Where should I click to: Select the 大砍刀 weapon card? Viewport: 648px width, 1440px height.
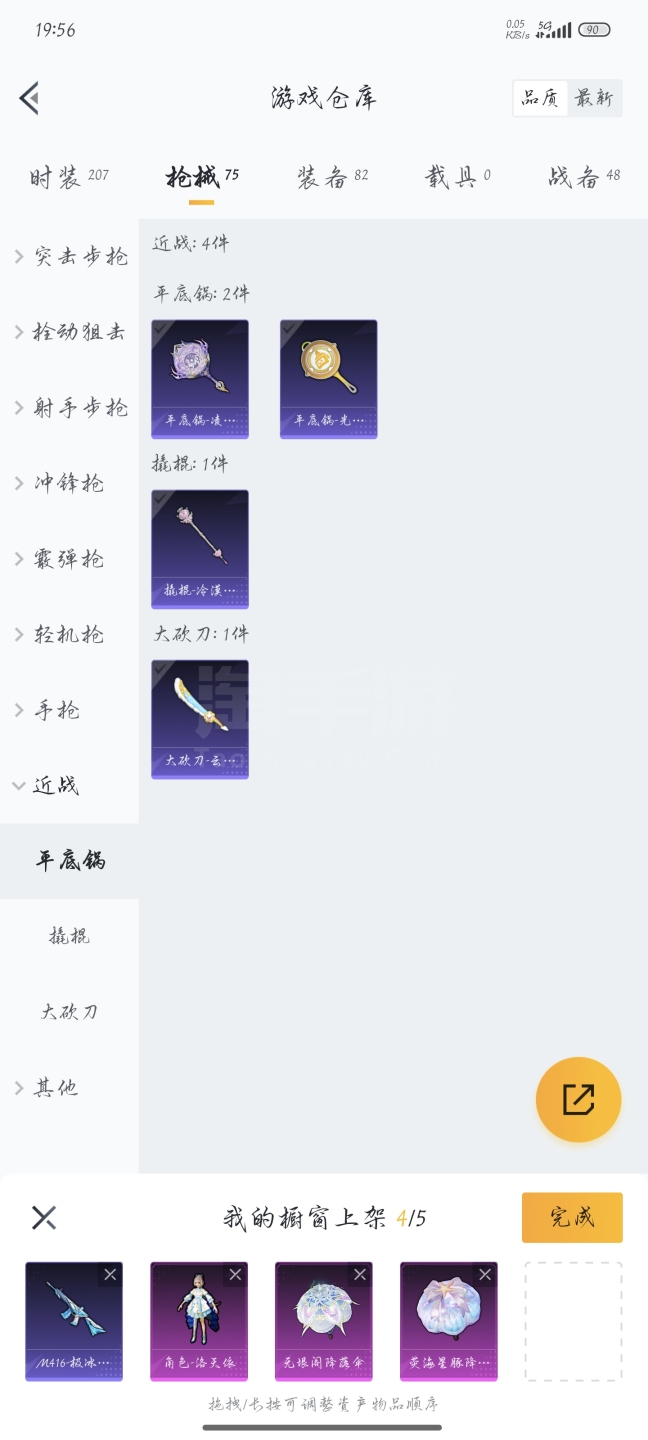point(200,719)
